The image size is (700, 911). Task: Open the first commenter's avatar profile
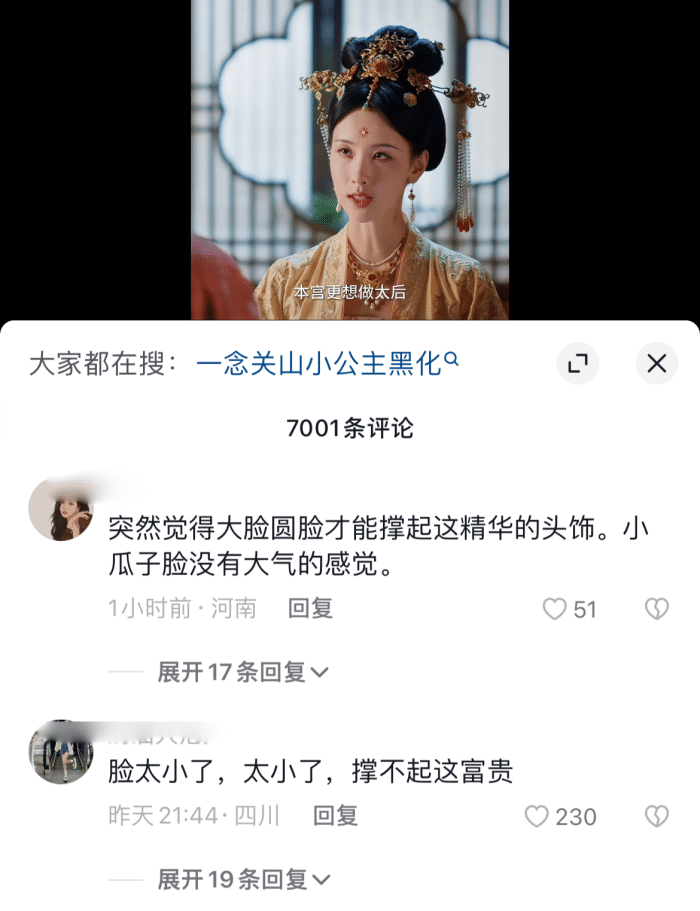pos(61,509)
